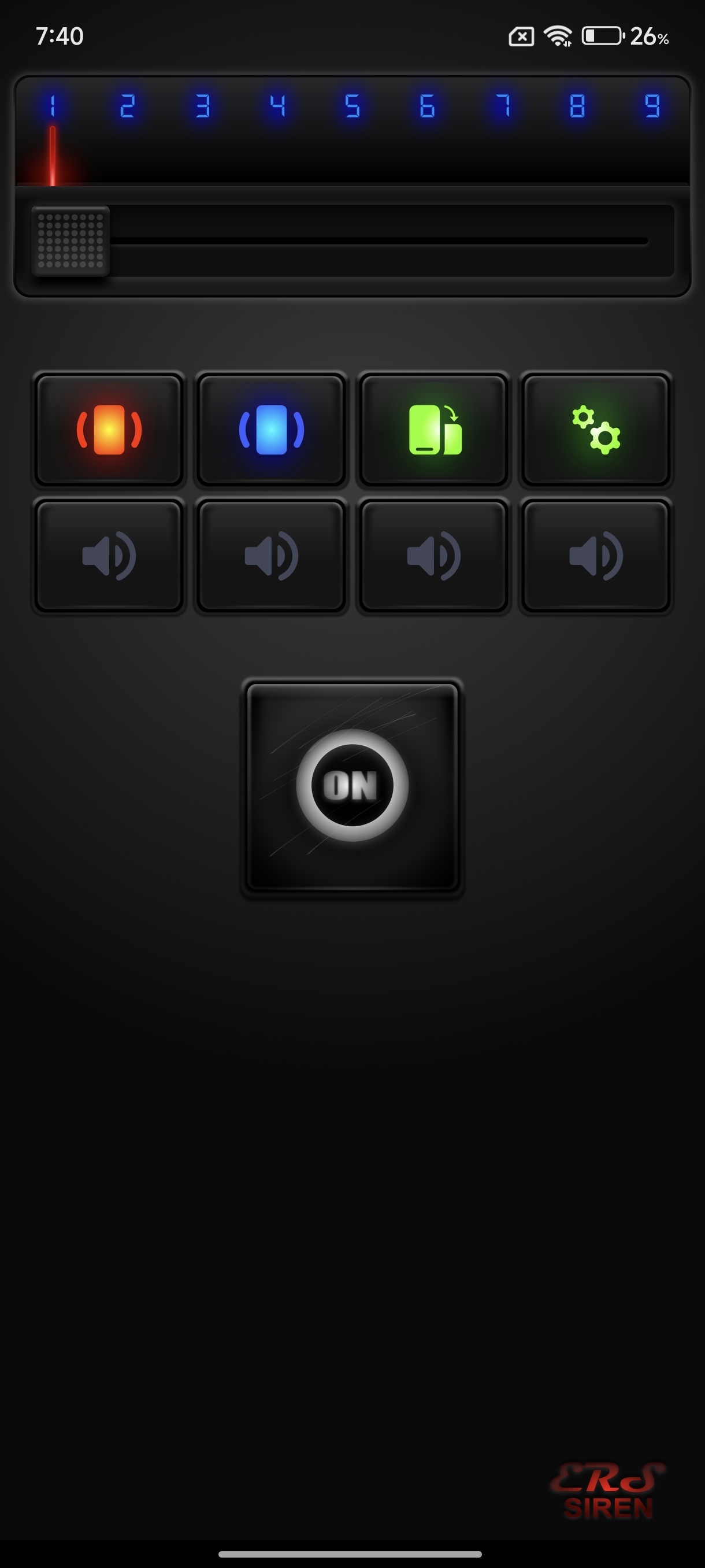Play the first speaker sound button

(x=109, y=555)
